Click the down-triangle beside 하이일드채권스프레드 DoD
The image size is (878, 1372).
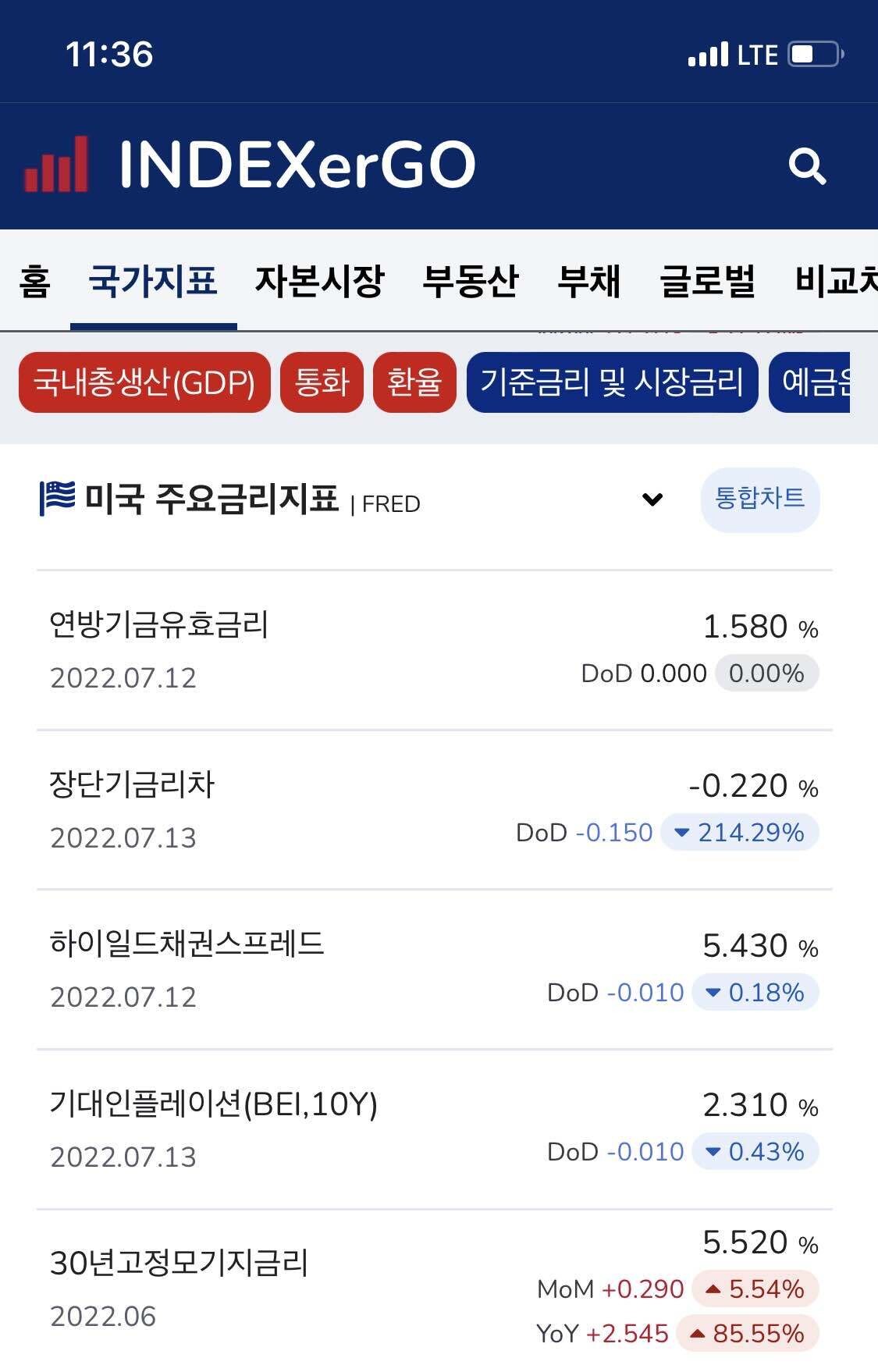pos(713,993)
